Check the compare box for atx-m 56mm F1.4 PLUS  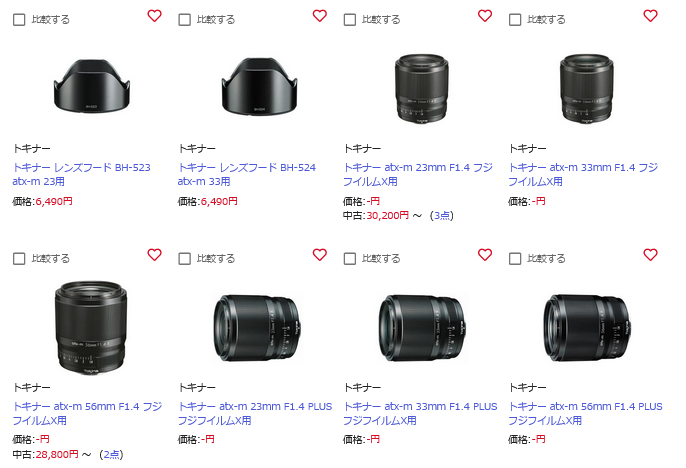(x=515, y=258)
